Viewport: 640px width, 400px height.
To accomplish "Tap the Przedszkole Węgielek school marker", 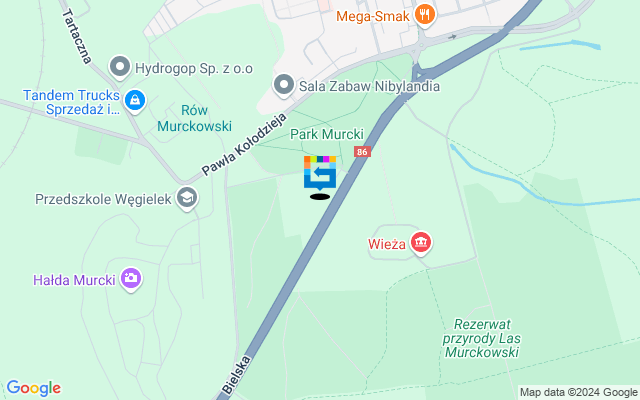I will [186, 199].
